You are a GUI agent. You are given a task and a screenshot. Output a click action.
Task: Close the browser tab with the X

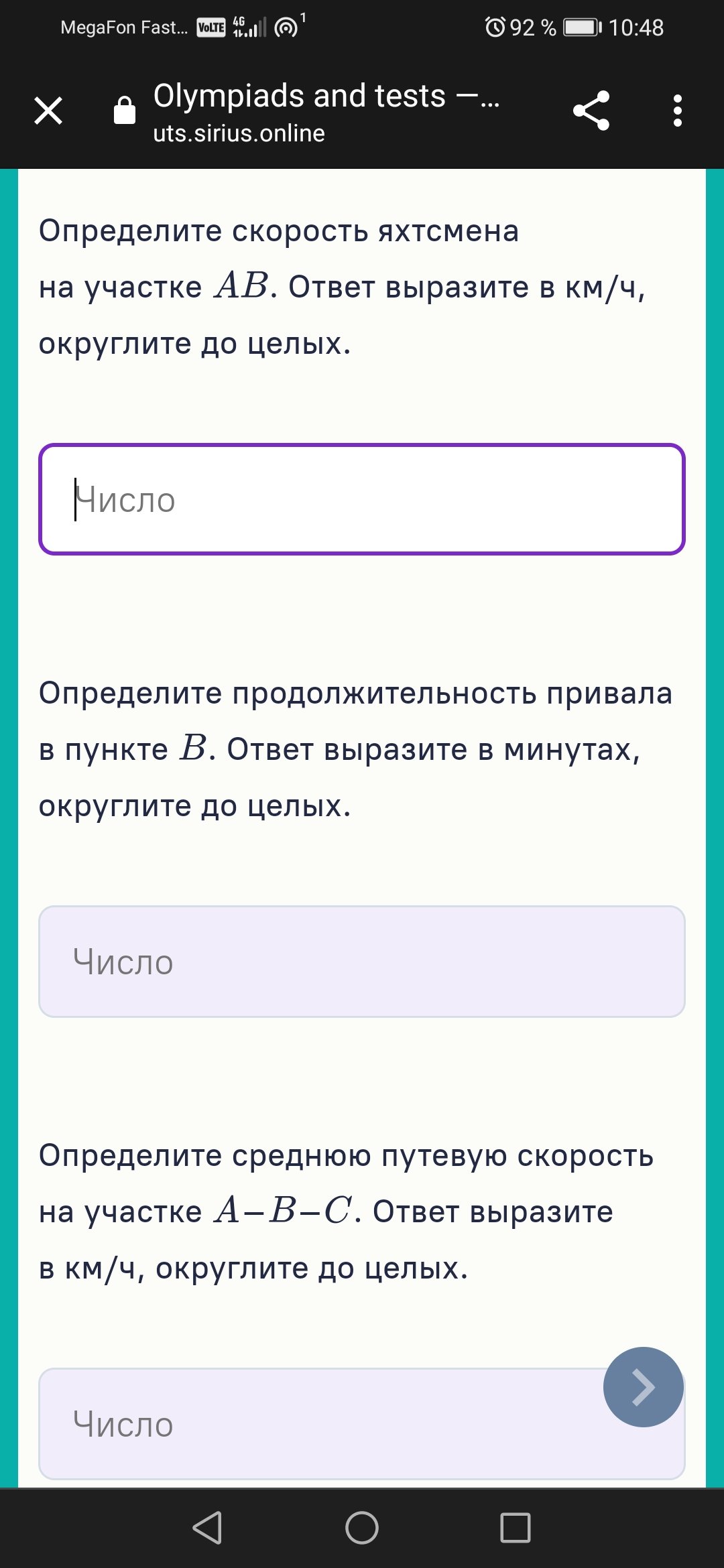click(x=48, y=111)
